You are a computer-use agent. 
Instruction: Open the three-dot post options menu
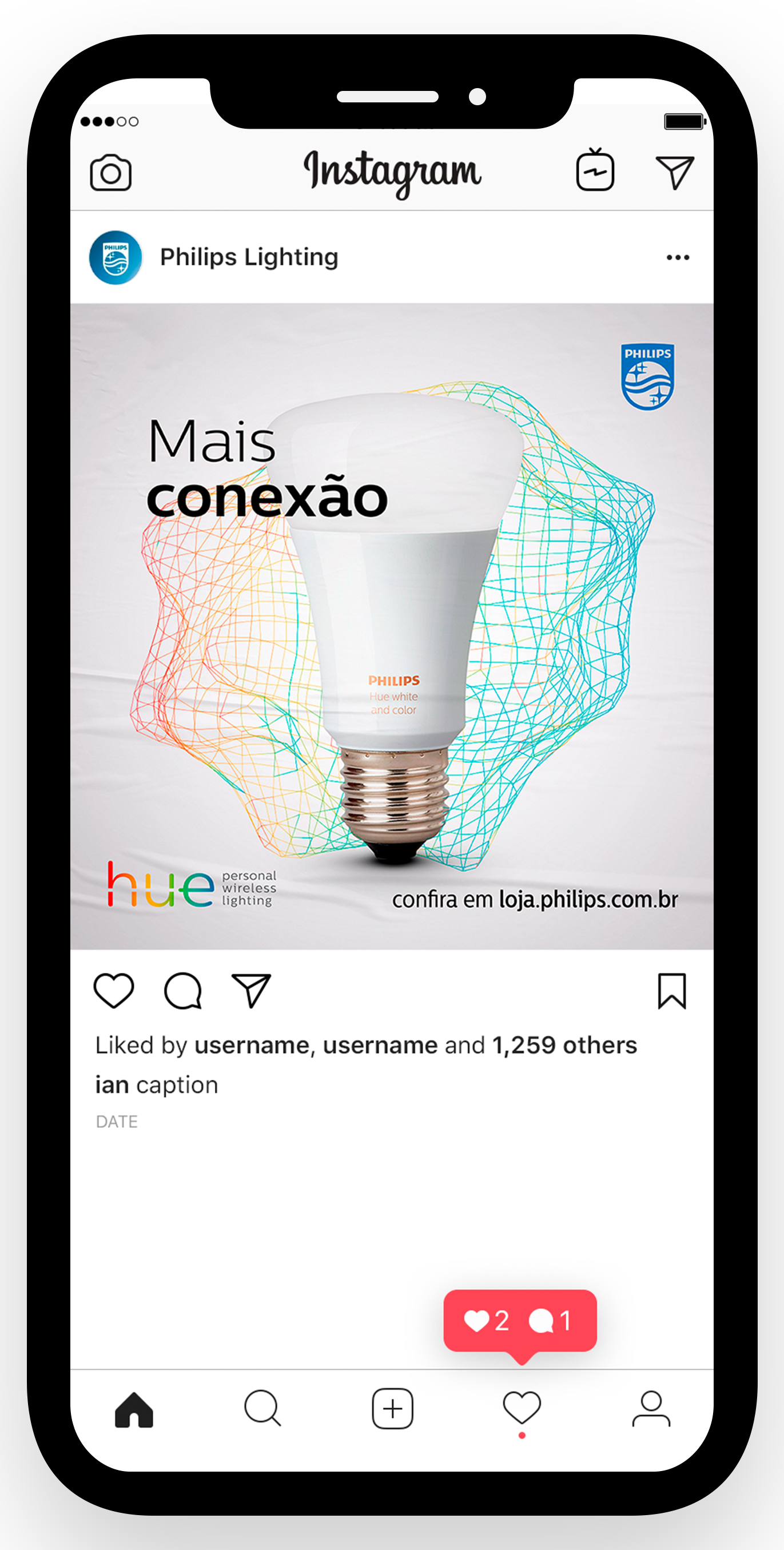(678, 257)
